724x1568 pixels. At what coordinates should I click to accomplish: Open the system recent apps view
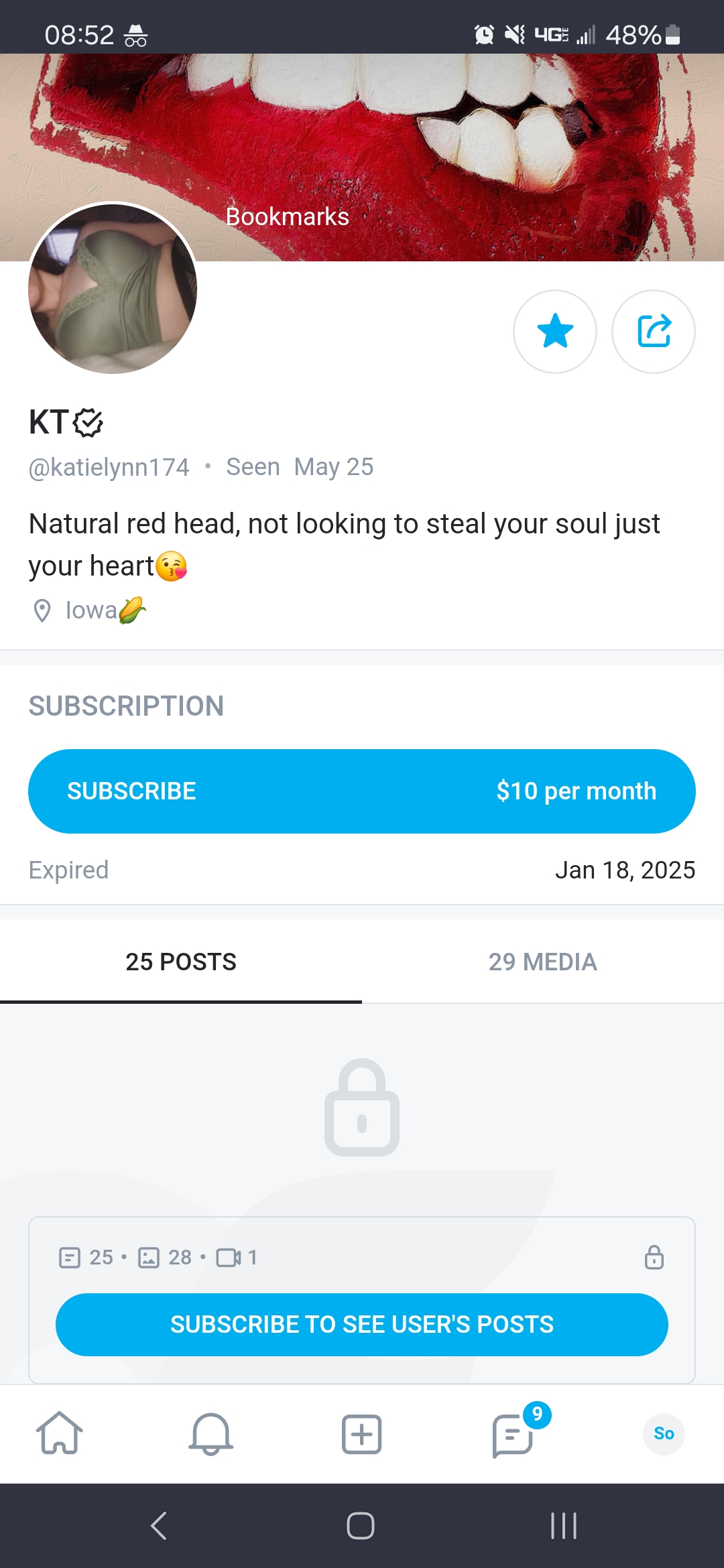(564, 1526)
